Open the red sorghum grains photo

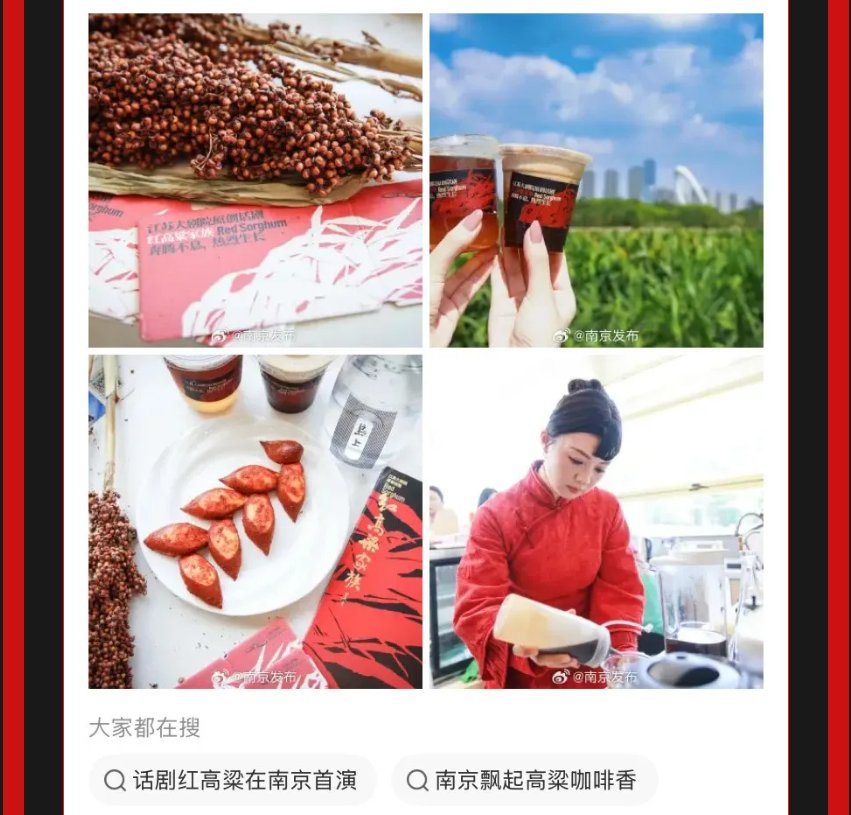(x=255, y=180)
